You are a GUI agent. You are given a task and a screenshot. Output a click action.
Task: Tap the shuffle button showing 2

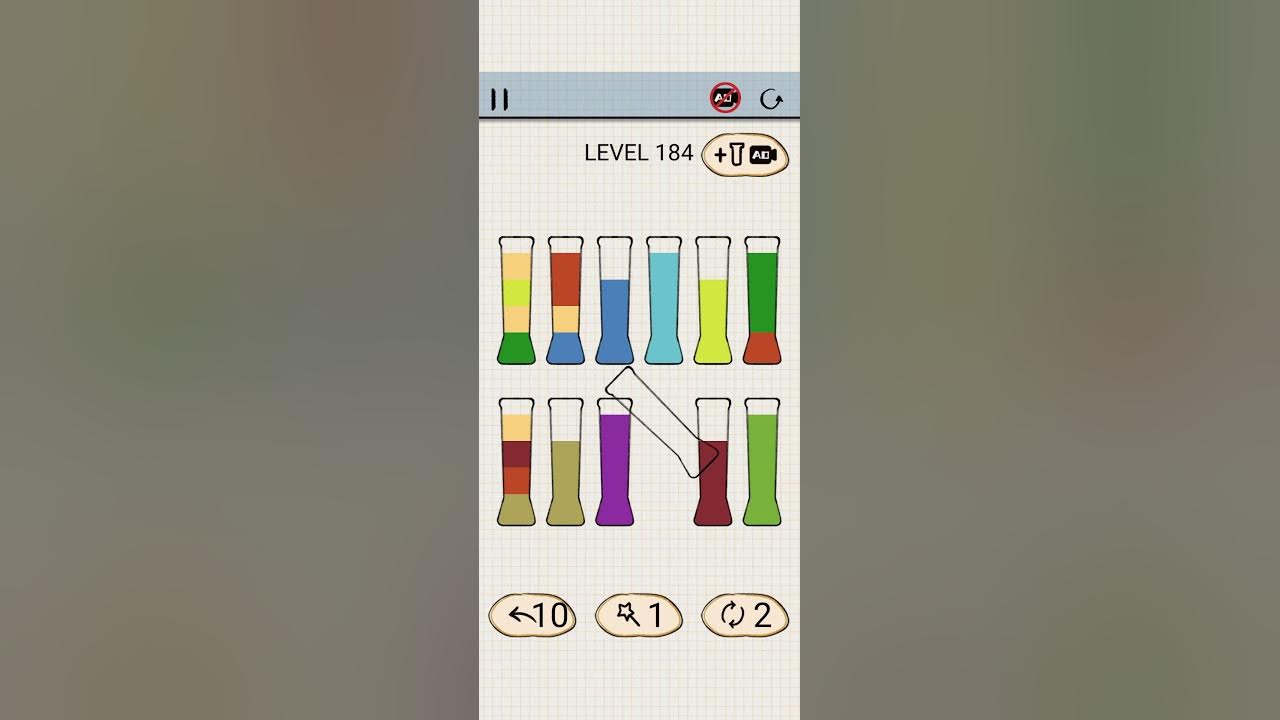(x=745, y=615)
